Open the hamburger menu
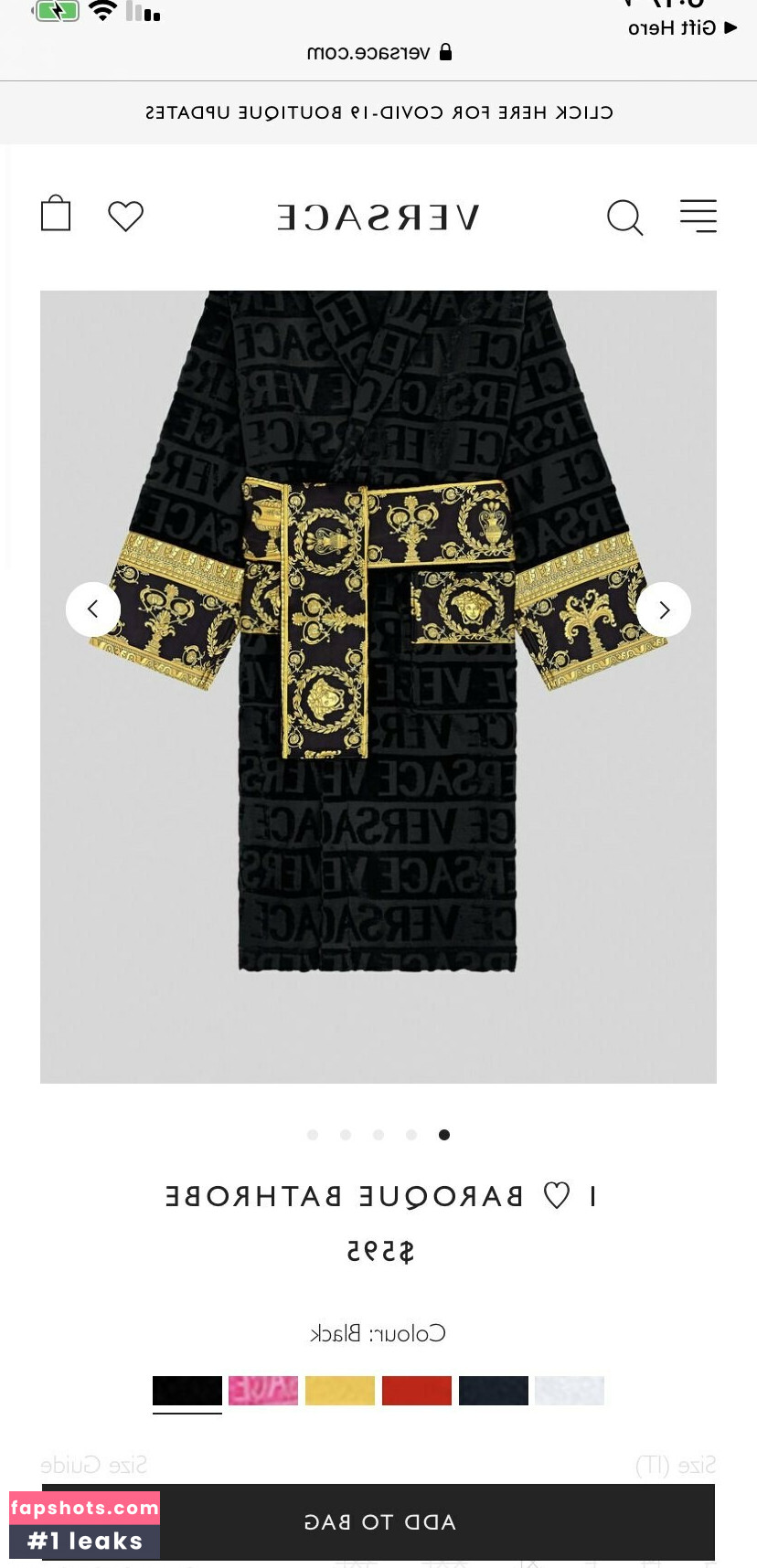The width and height of the screenshot is (757, 1568). pyautogui.click(x=698, y=216)
